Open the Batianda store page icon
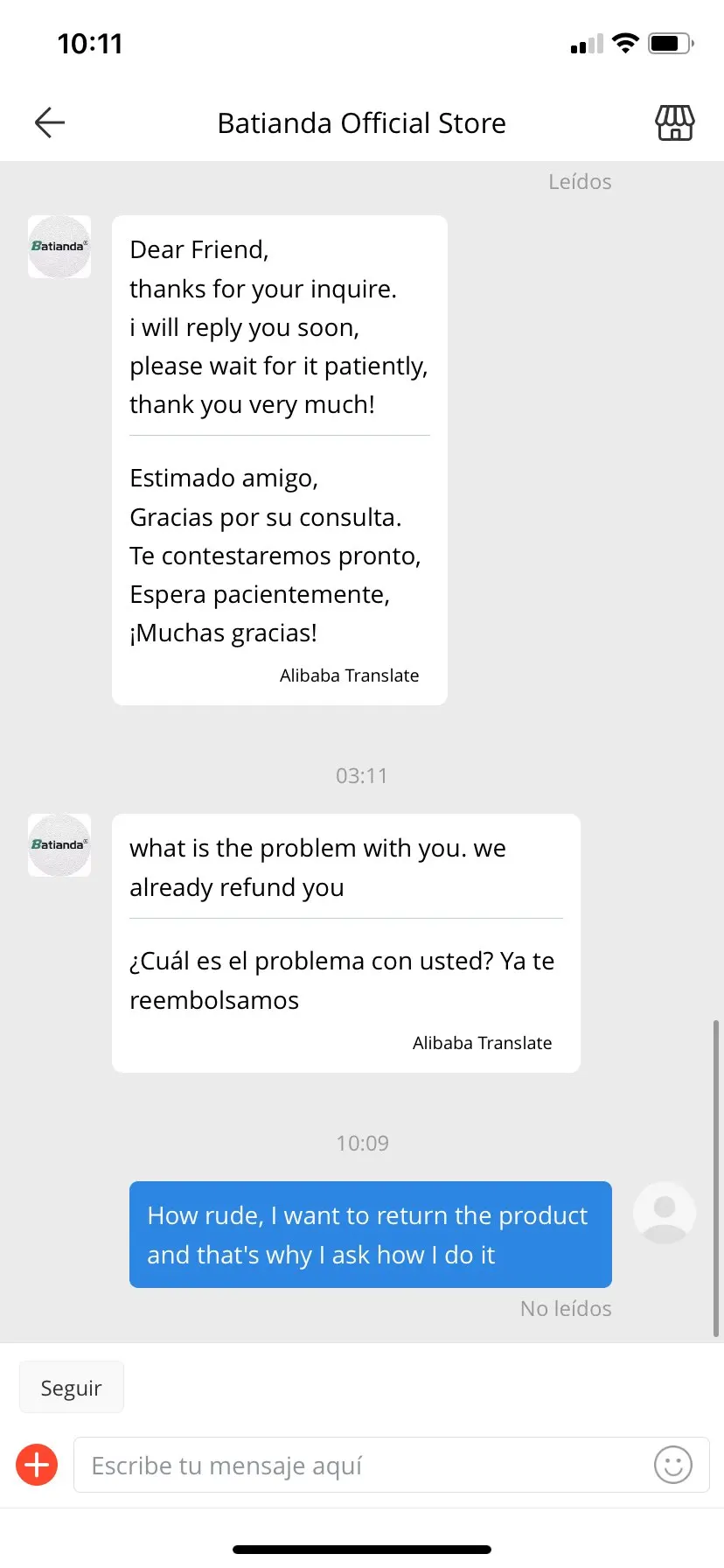 click(674, 122)
